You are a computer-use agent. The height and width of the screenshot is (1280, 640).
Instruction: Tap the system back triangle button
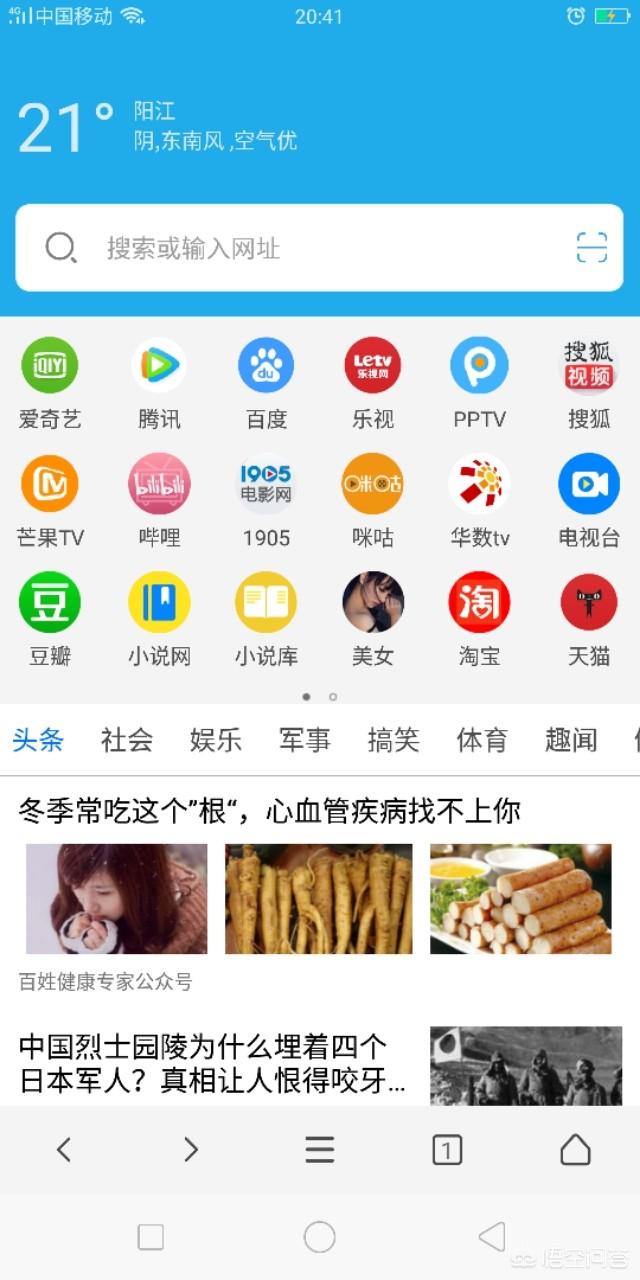pyautogui.click(x=491, y=1237)
